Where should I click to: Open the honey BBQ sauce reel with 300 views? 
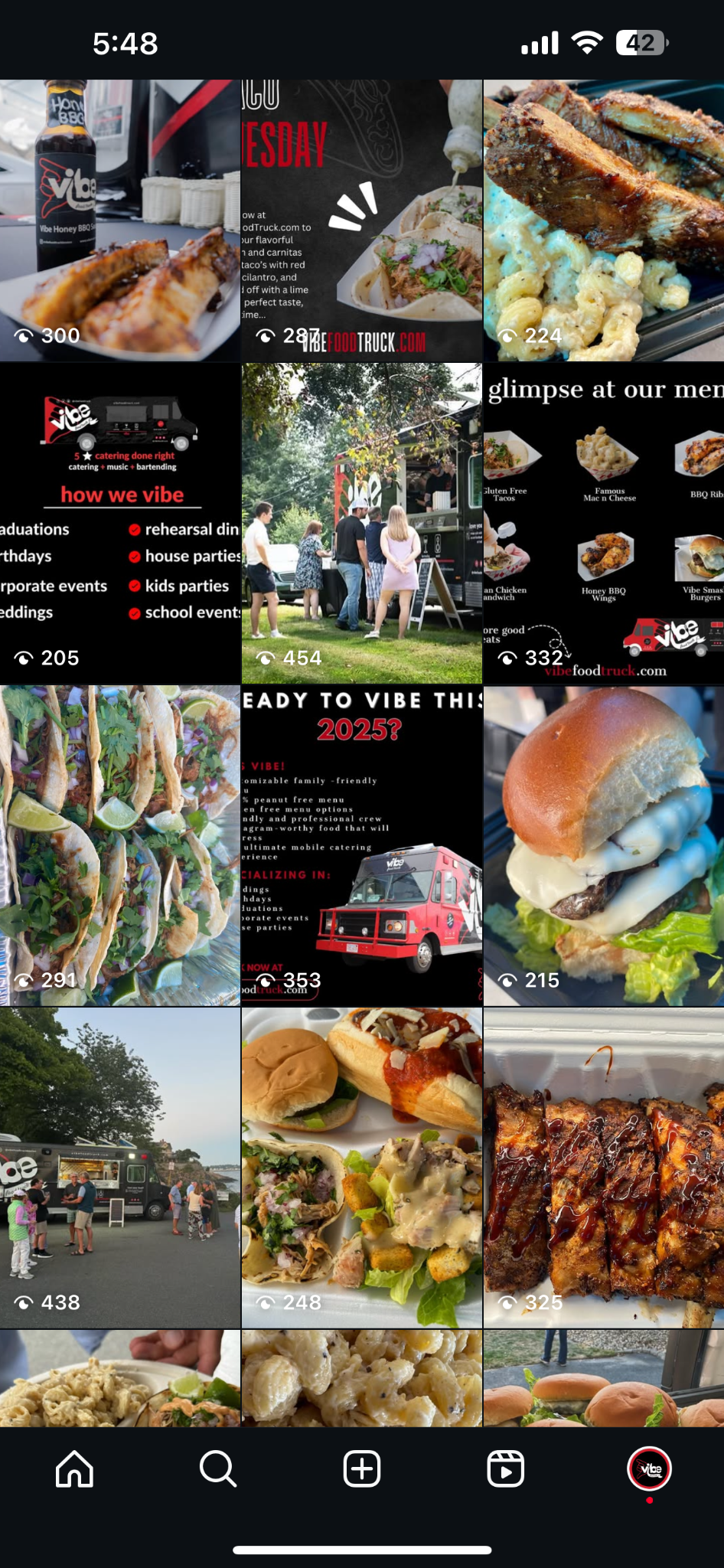click(x=120, y=220)
